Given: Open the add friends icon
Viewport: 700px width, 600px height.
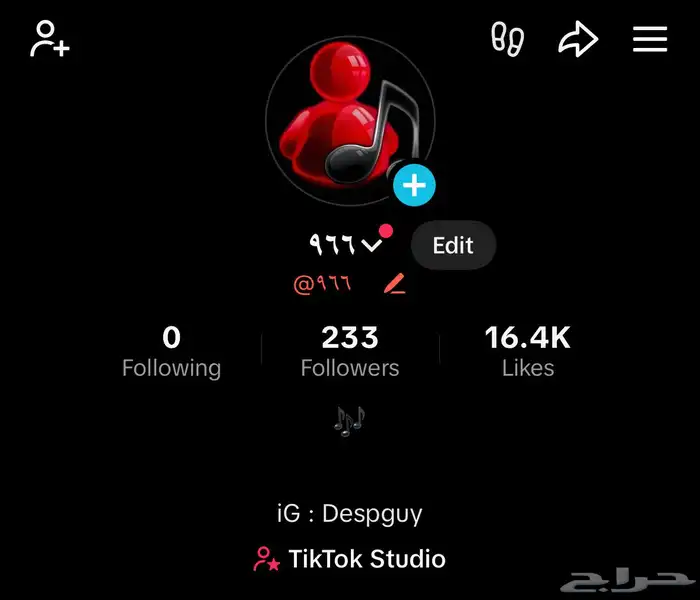Looking at the screenshot, I should [50, 40].
